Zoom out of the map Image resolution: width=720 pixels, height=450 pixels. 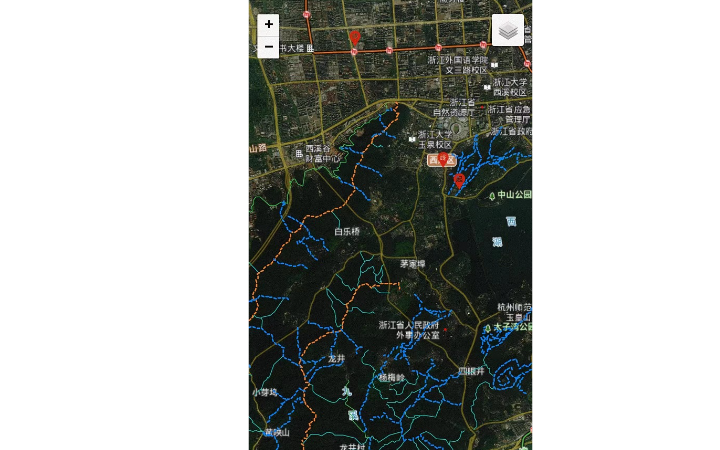(268, 47)
